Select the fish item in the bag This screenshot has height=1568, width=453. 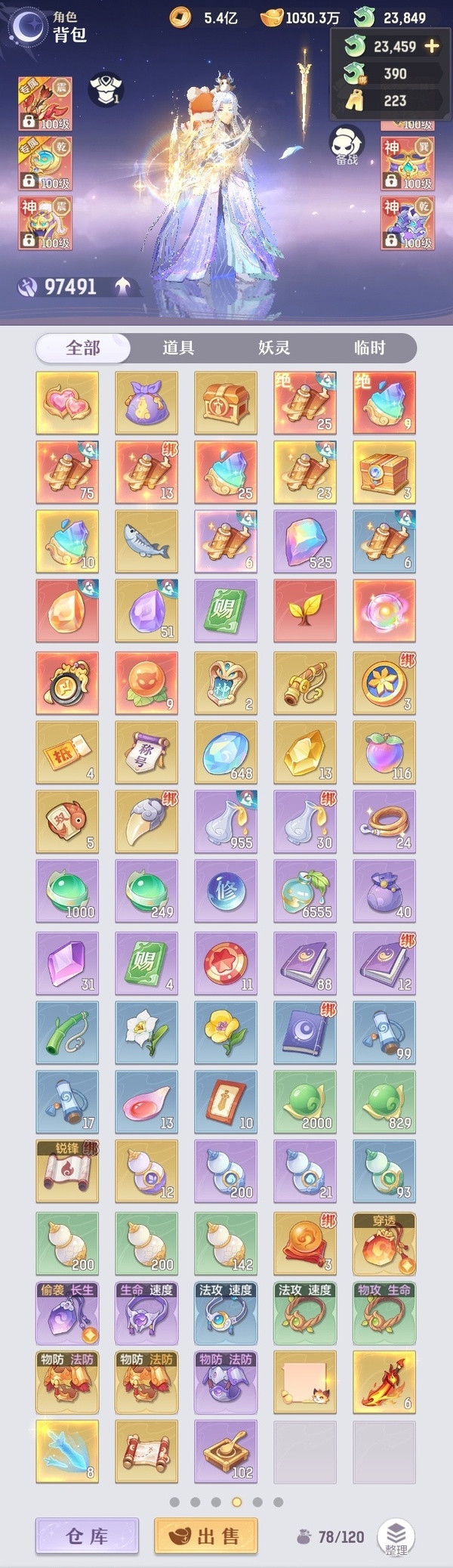click(x=146, y=541)
